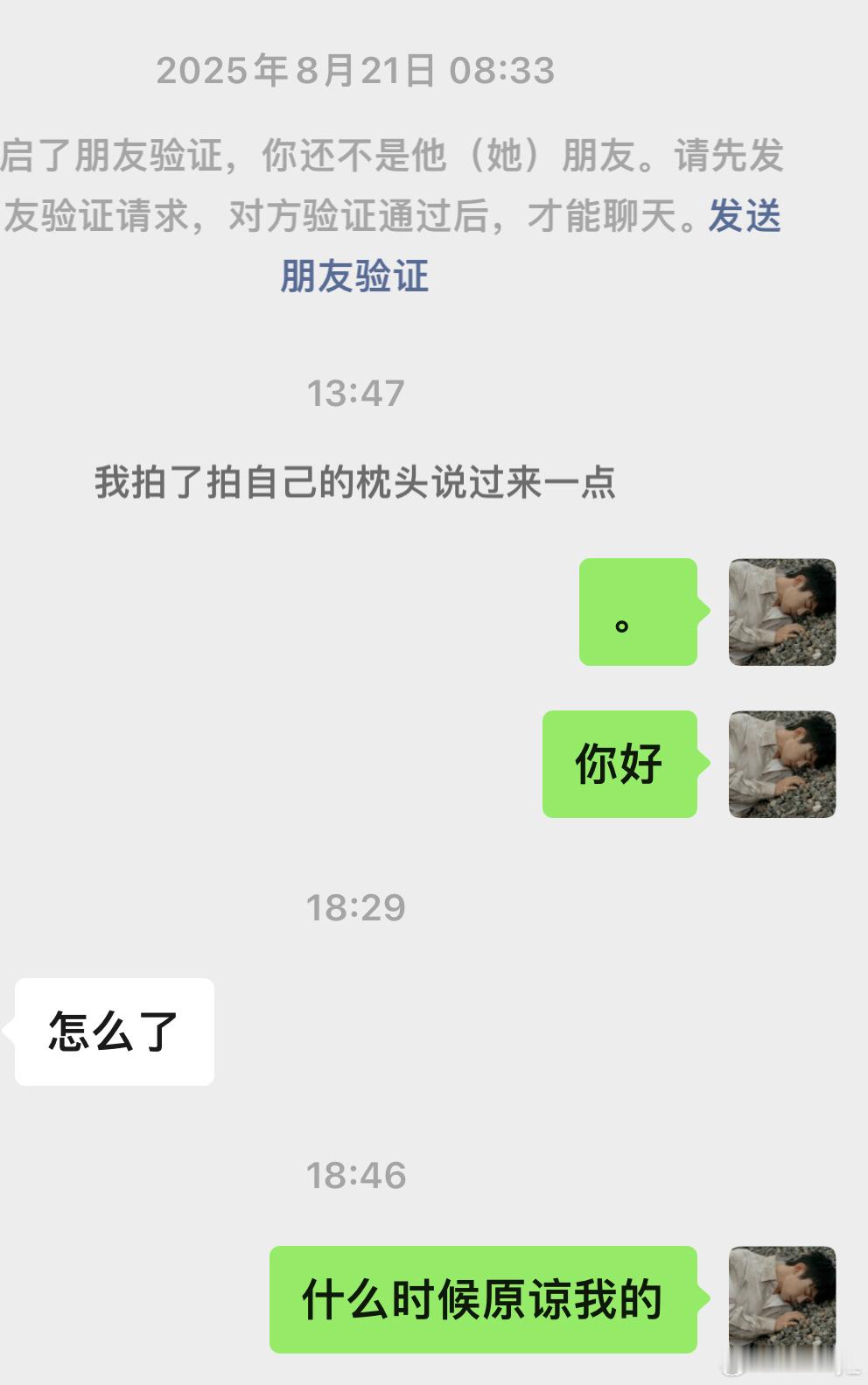Tap the sleeping-person avatar at top right

coord(783,613)
